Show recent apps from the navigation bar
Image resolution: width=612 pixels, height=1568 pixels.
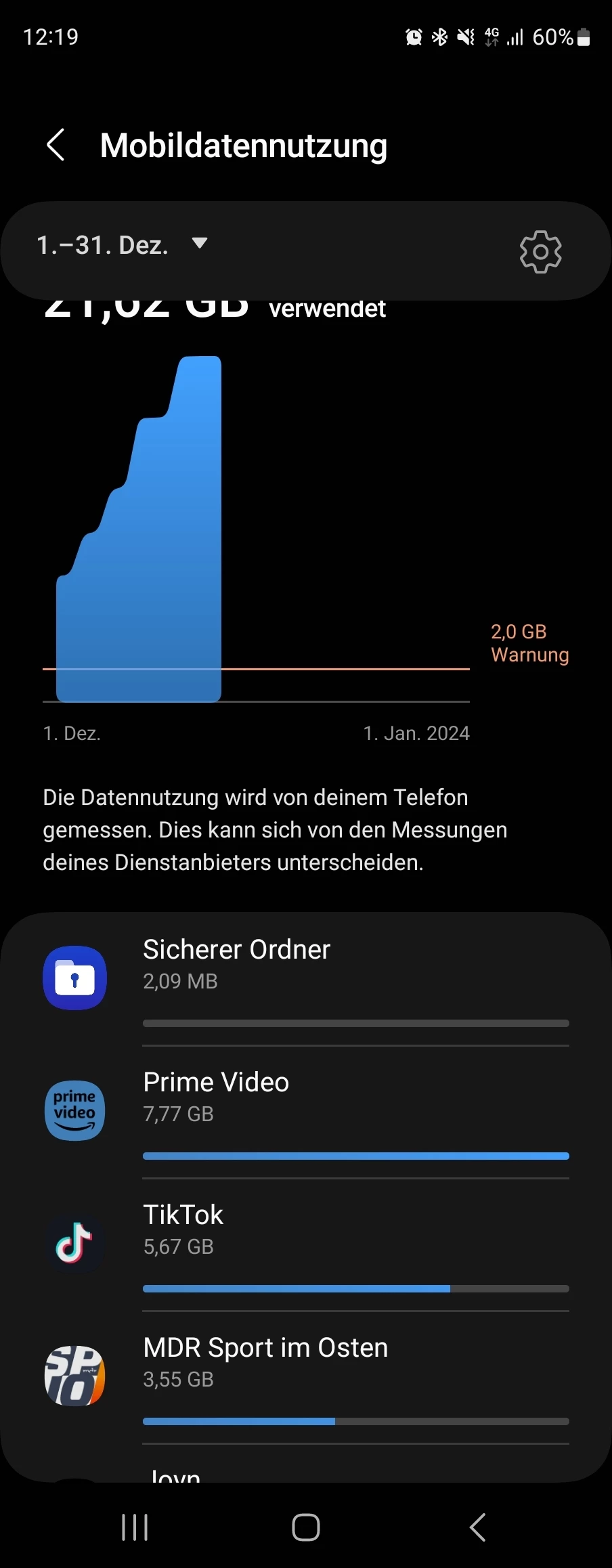135,1527
